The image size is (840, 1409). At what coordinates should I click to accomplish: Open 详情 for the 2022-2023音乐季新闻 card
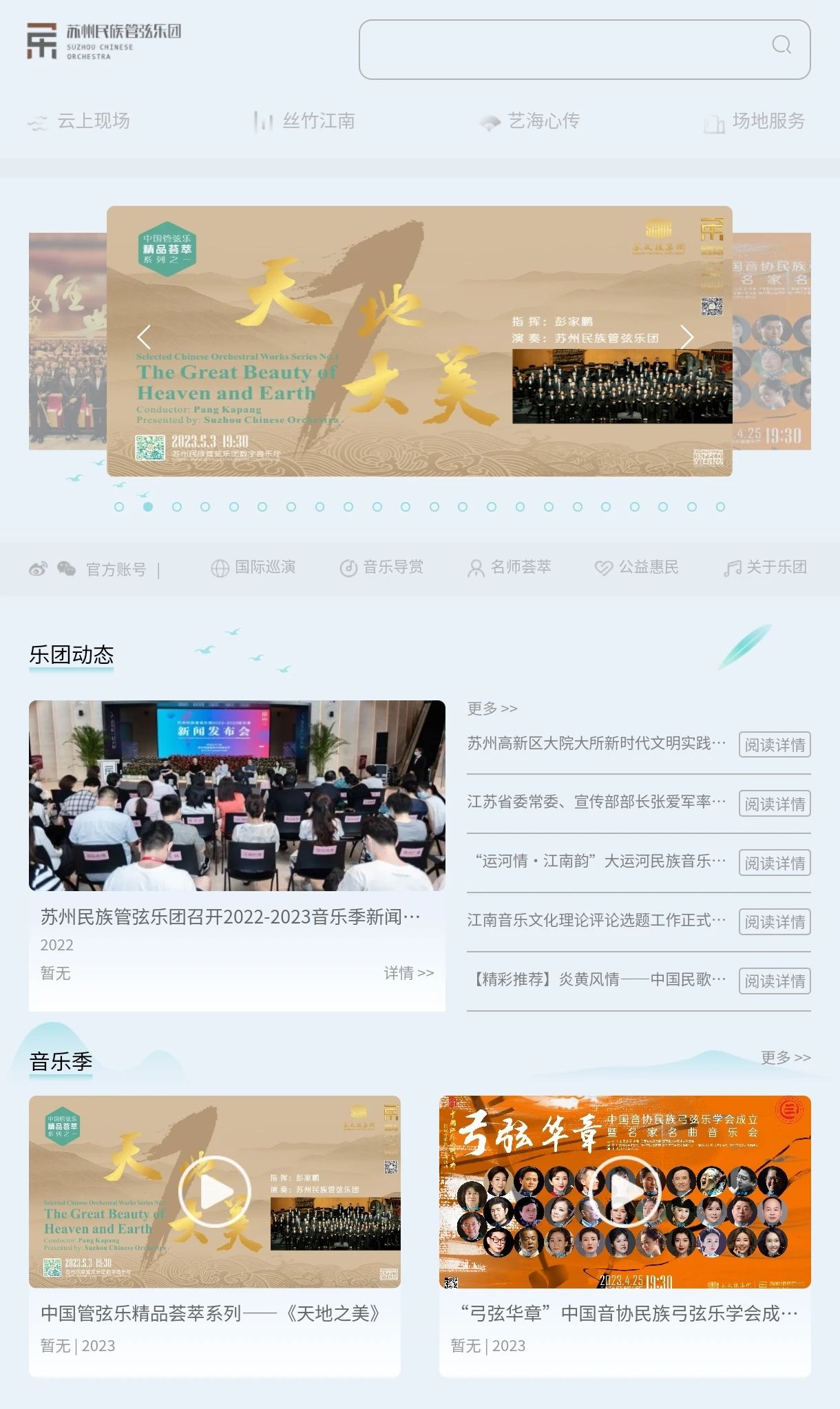(408, 973)
